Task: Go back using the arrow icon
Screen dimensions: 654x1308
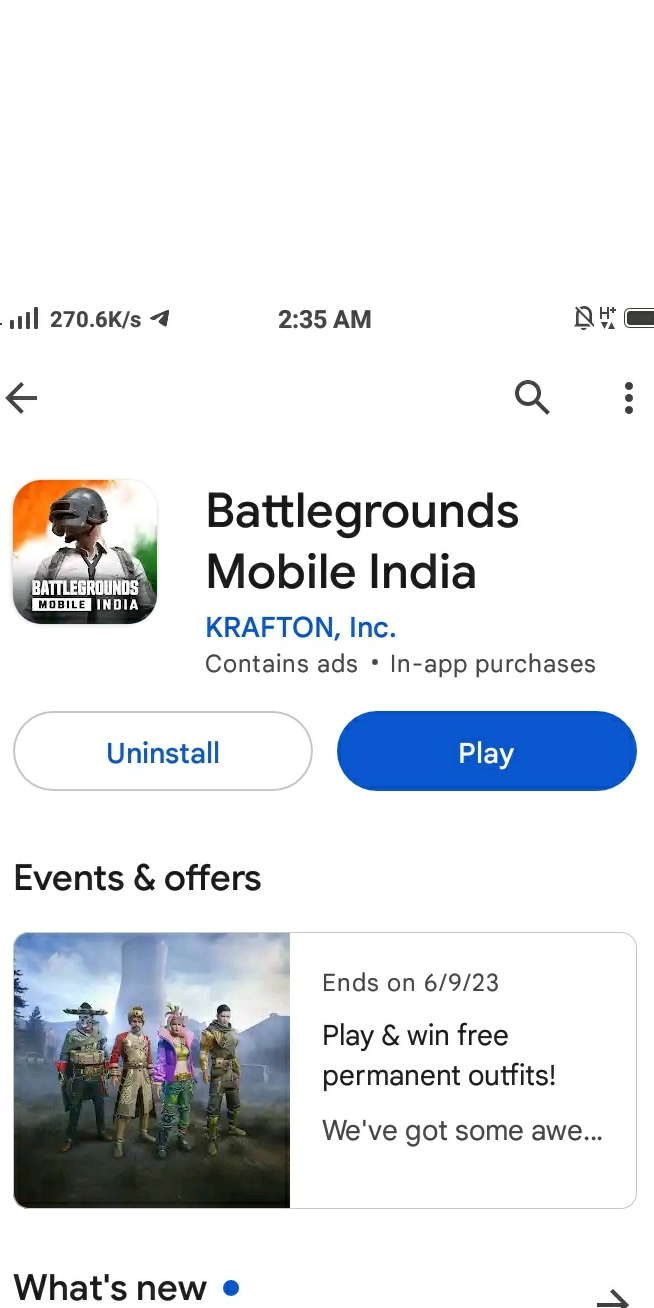Action: coord(22,398)
